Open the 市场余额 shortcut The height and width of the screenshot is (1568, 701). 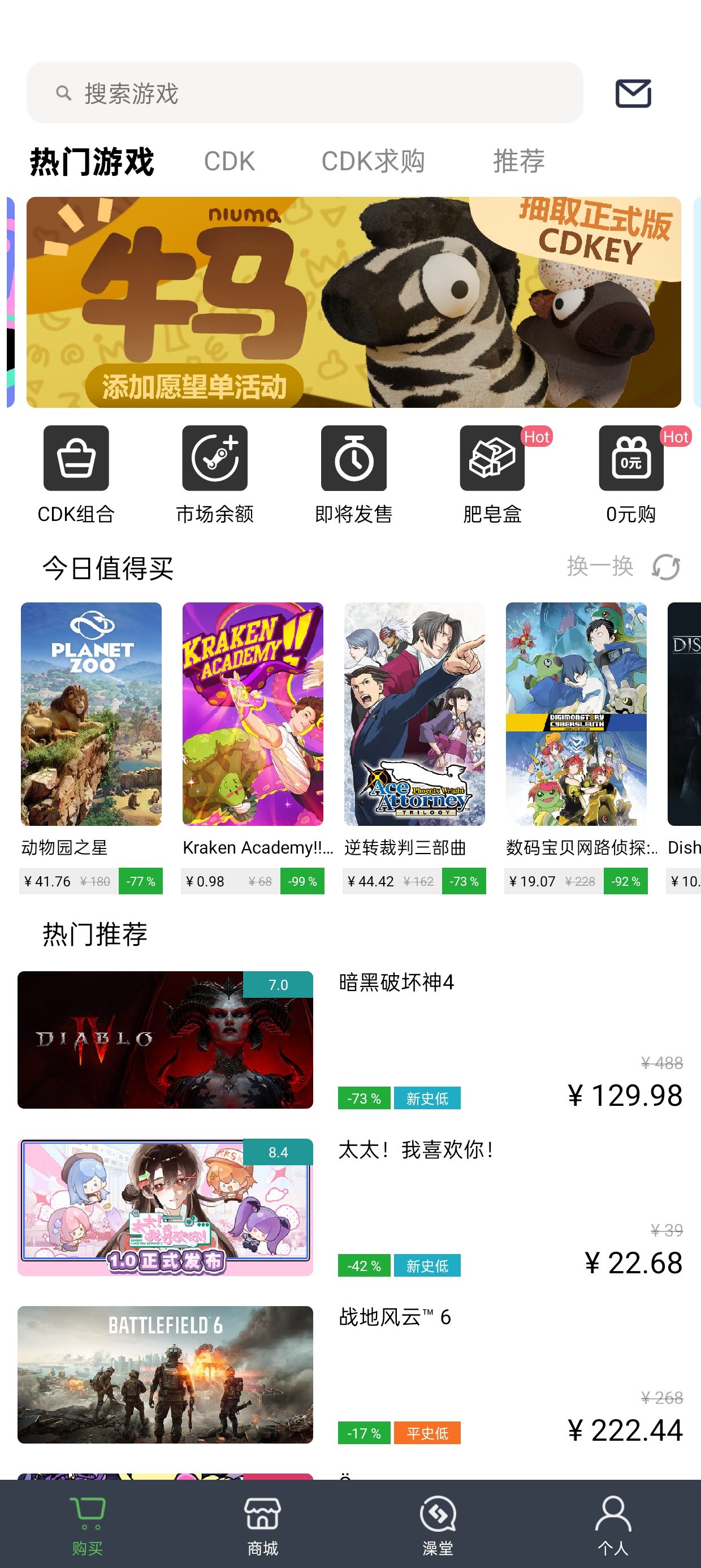click(x=215, y=474)
